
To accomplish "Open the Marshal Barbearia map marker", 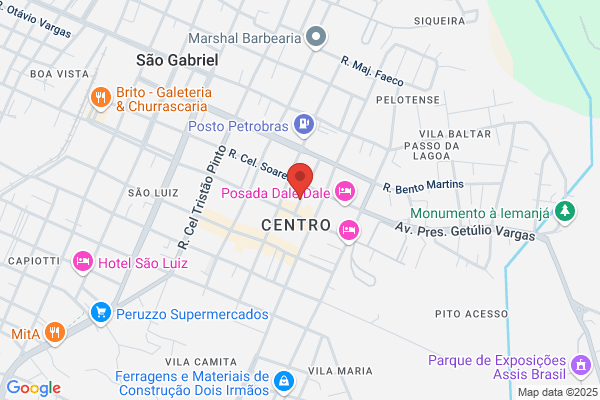I will pyautogui.click(x=316, y=38).
